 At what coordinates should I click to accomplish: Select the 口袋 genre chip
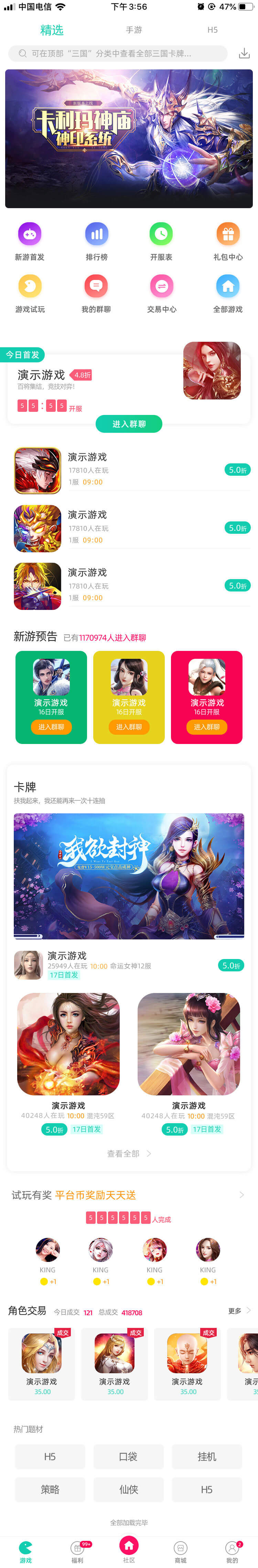click(x=128, y=1456)
